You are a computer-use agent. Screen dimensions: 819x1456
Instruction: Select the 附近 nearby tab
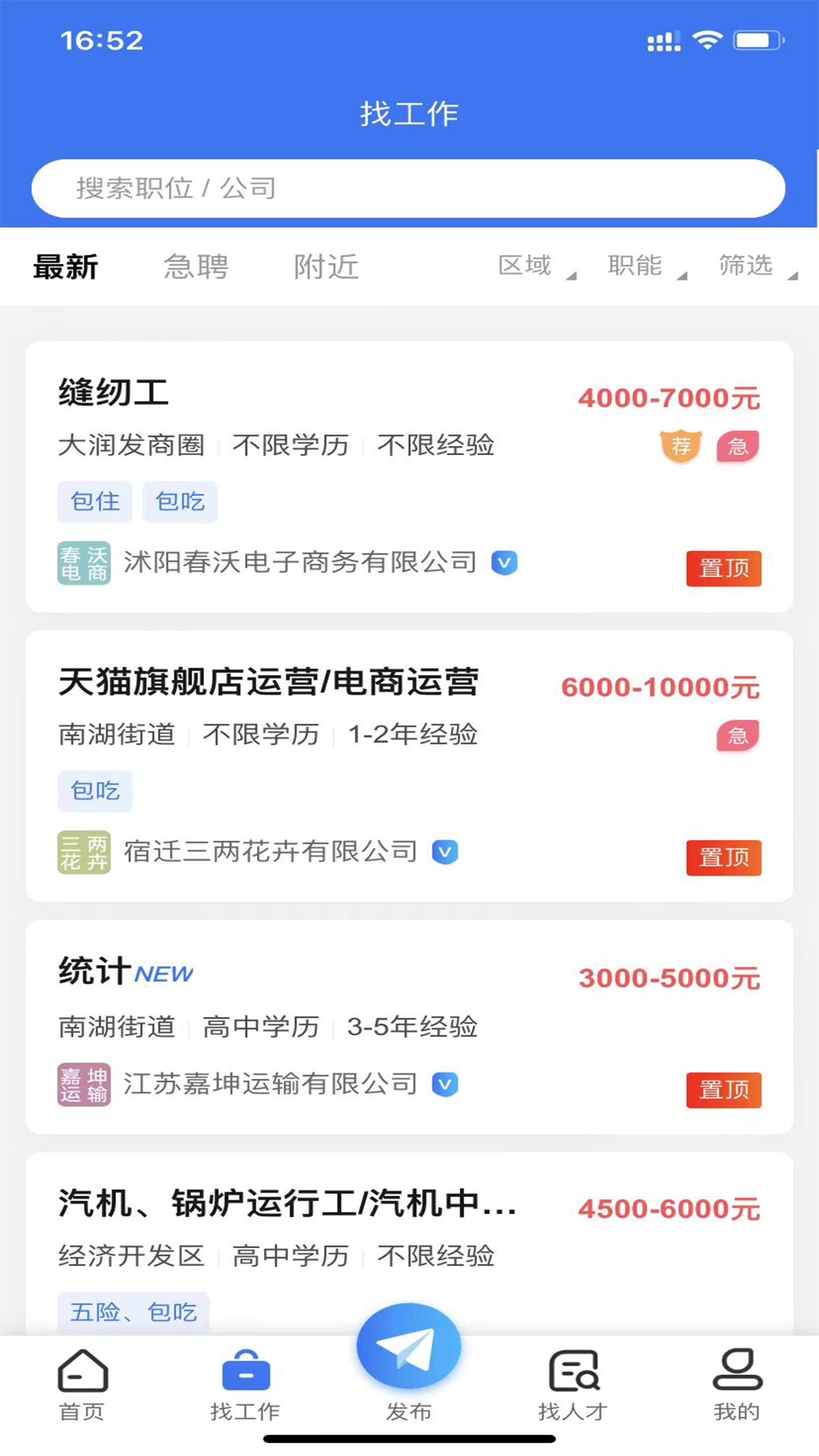pos(325,266)
